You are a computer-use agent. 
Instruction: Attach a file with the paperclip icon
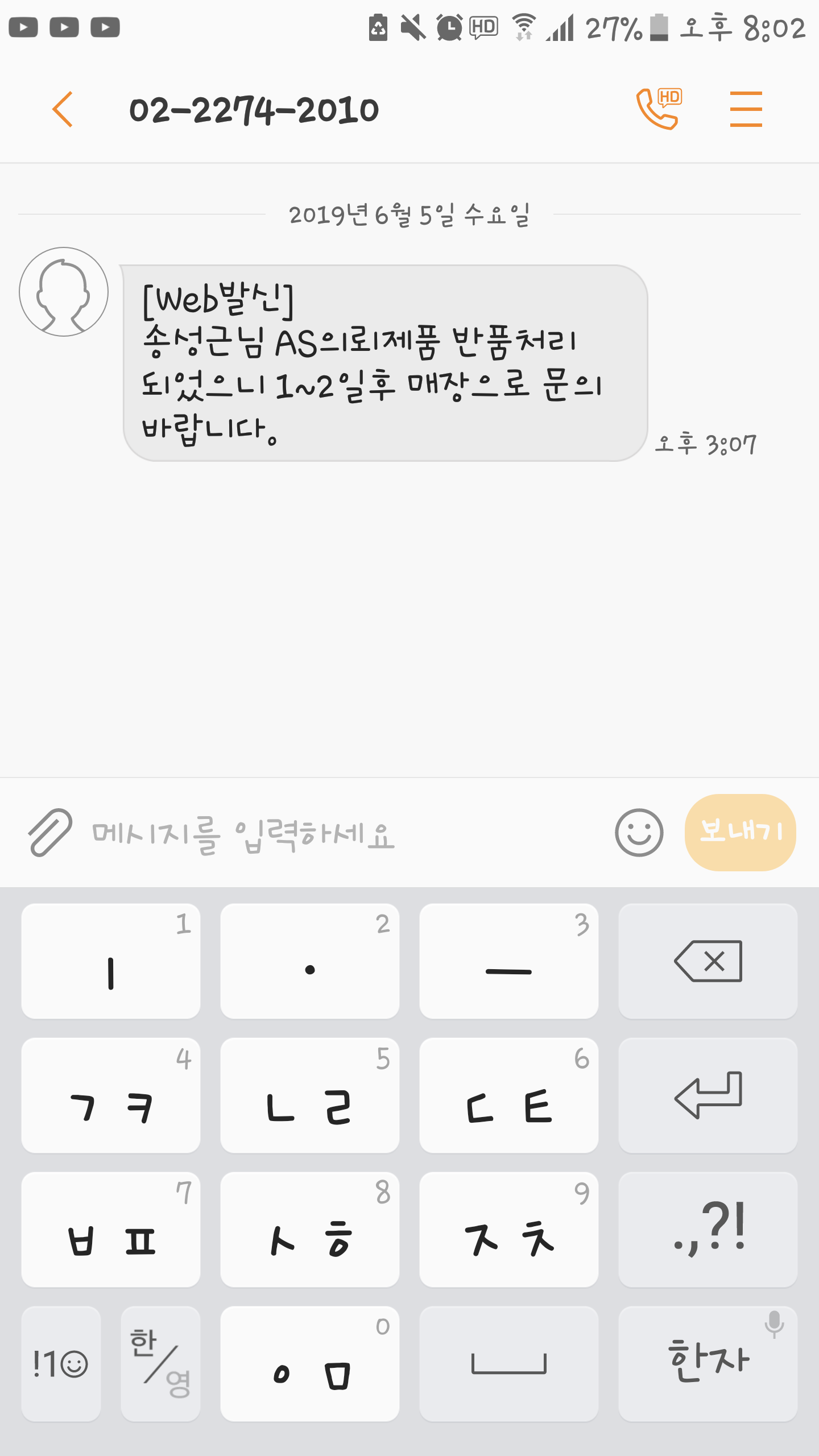(50, 833)
